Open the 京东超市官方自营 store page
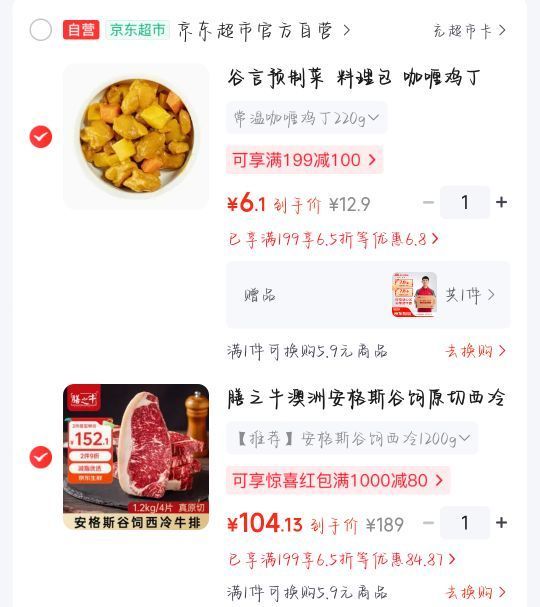The image size is (540, 607). (x=264, y=30)
